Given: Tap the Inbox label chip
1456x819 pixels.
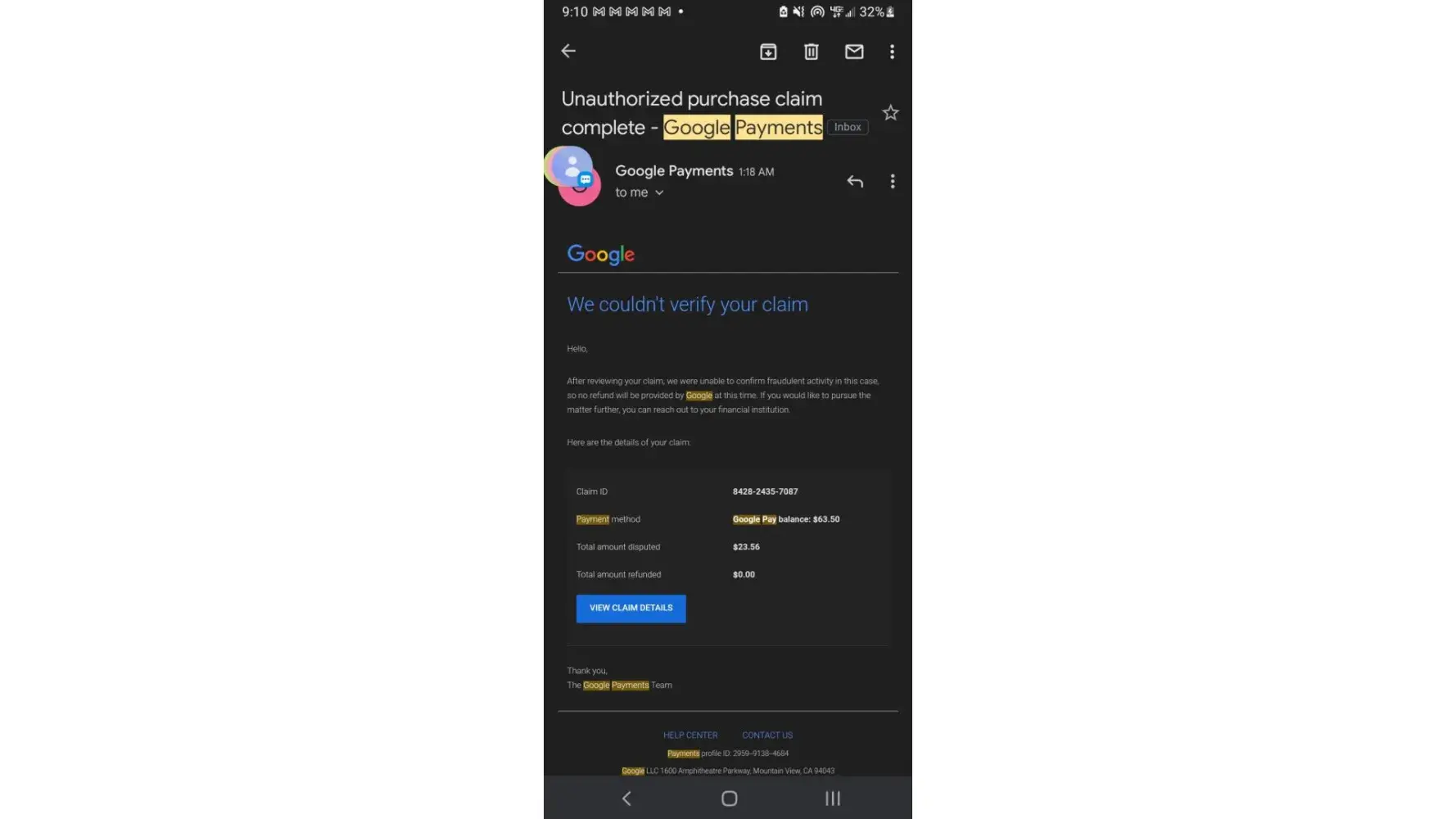Looking at the screenshot, I should (x=848, y=127).
